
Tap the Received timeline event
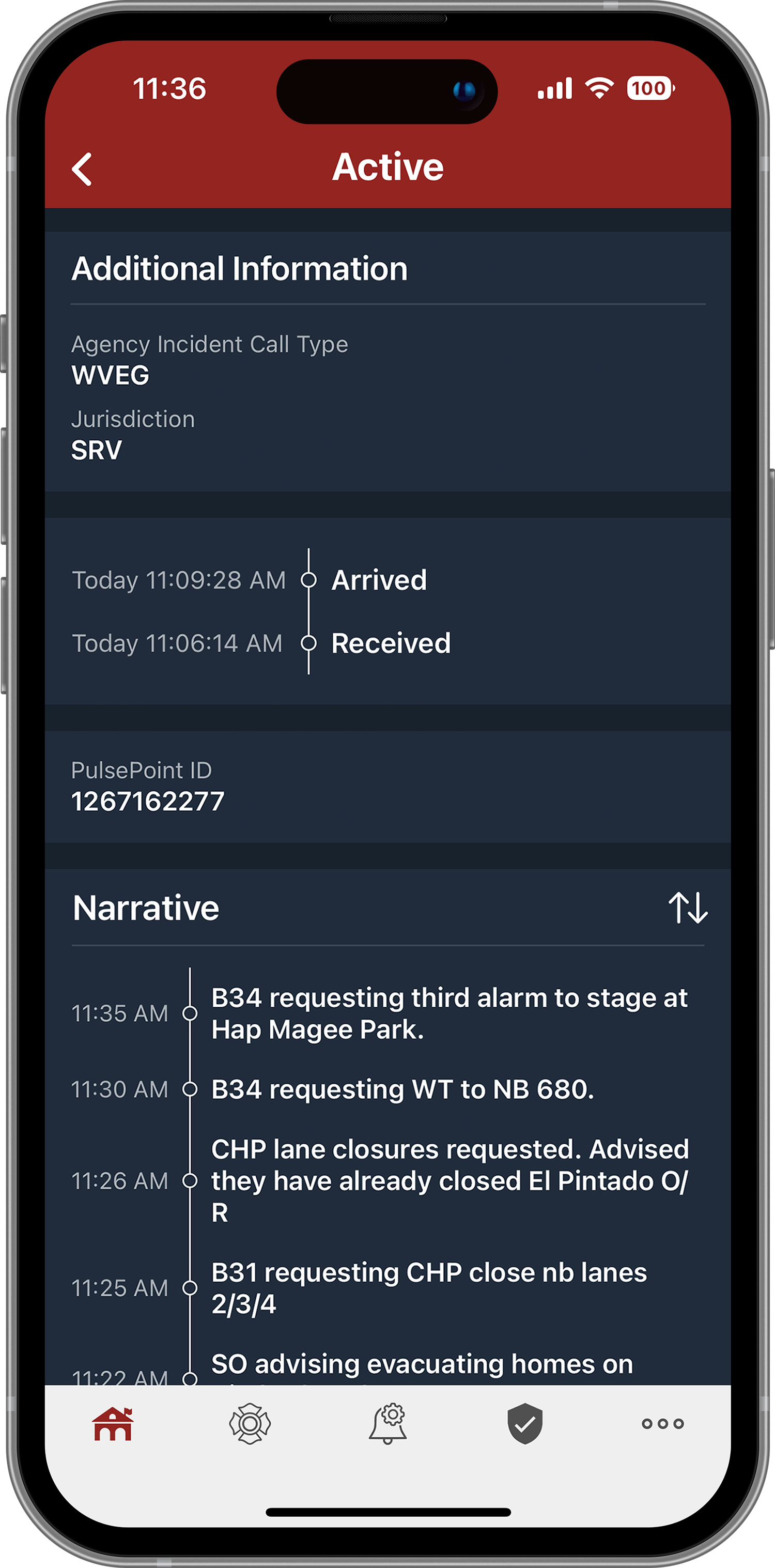coord(390,643)
